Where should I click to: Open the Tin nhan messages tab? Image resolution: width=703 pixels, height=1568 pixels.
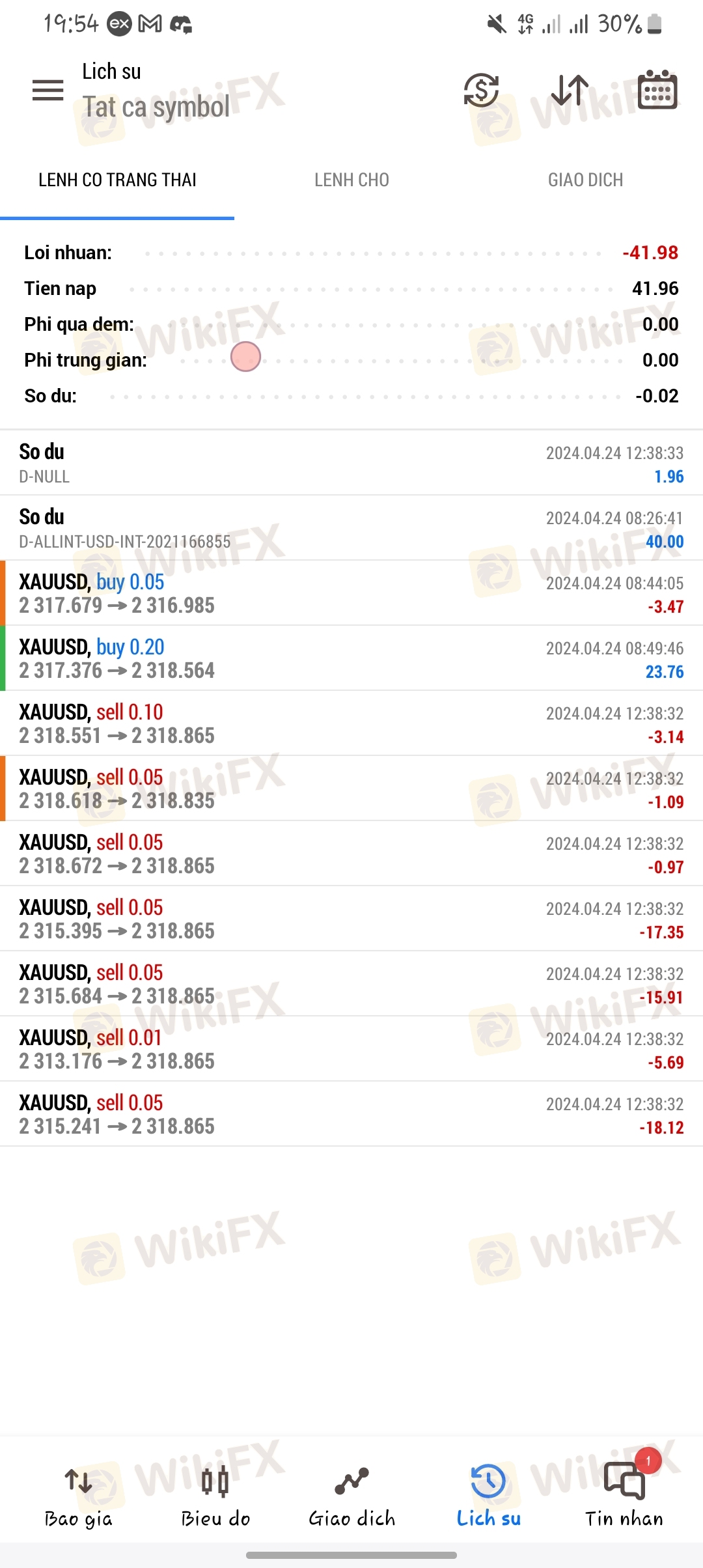(624, 1496)
